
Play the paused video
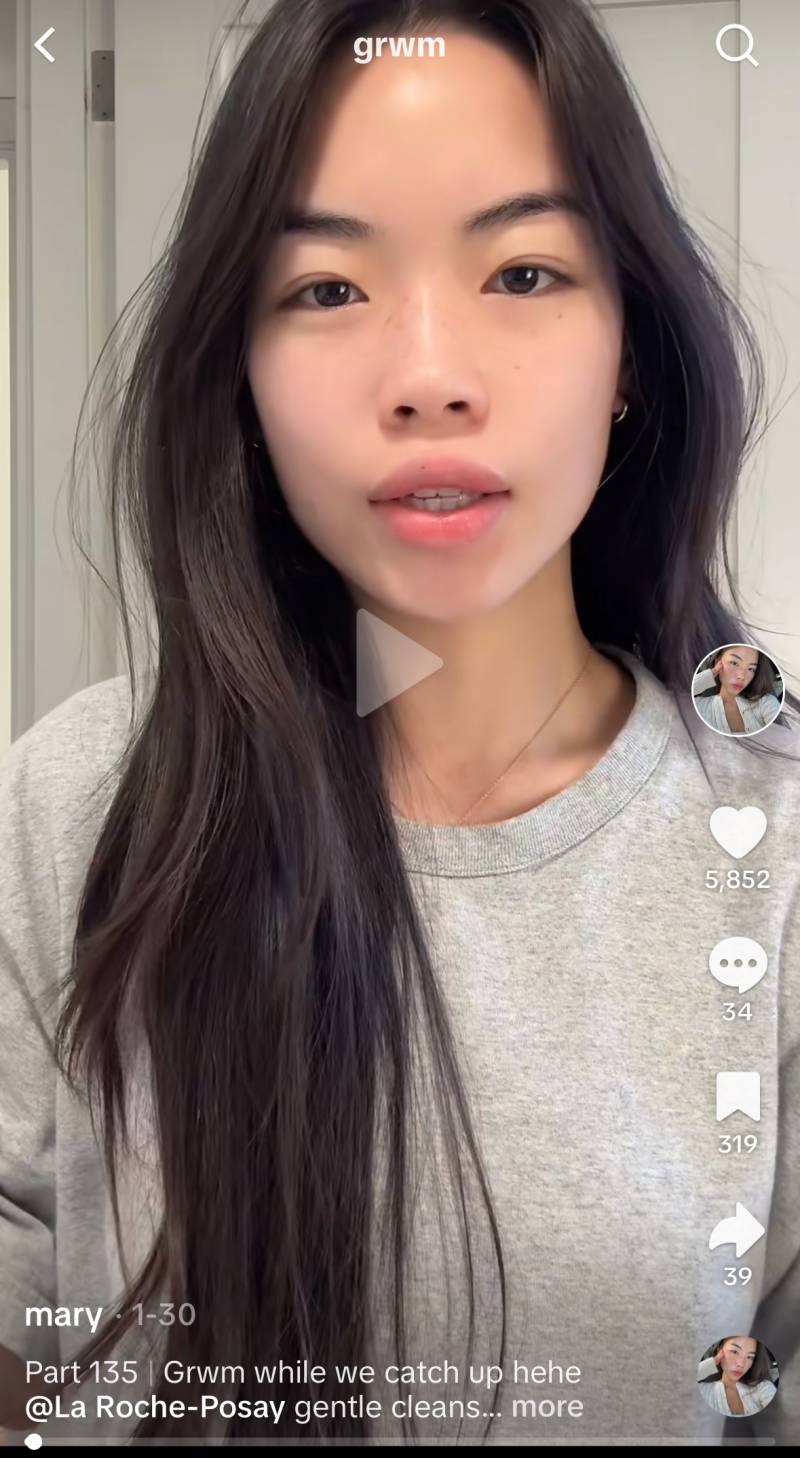[399, 663]
